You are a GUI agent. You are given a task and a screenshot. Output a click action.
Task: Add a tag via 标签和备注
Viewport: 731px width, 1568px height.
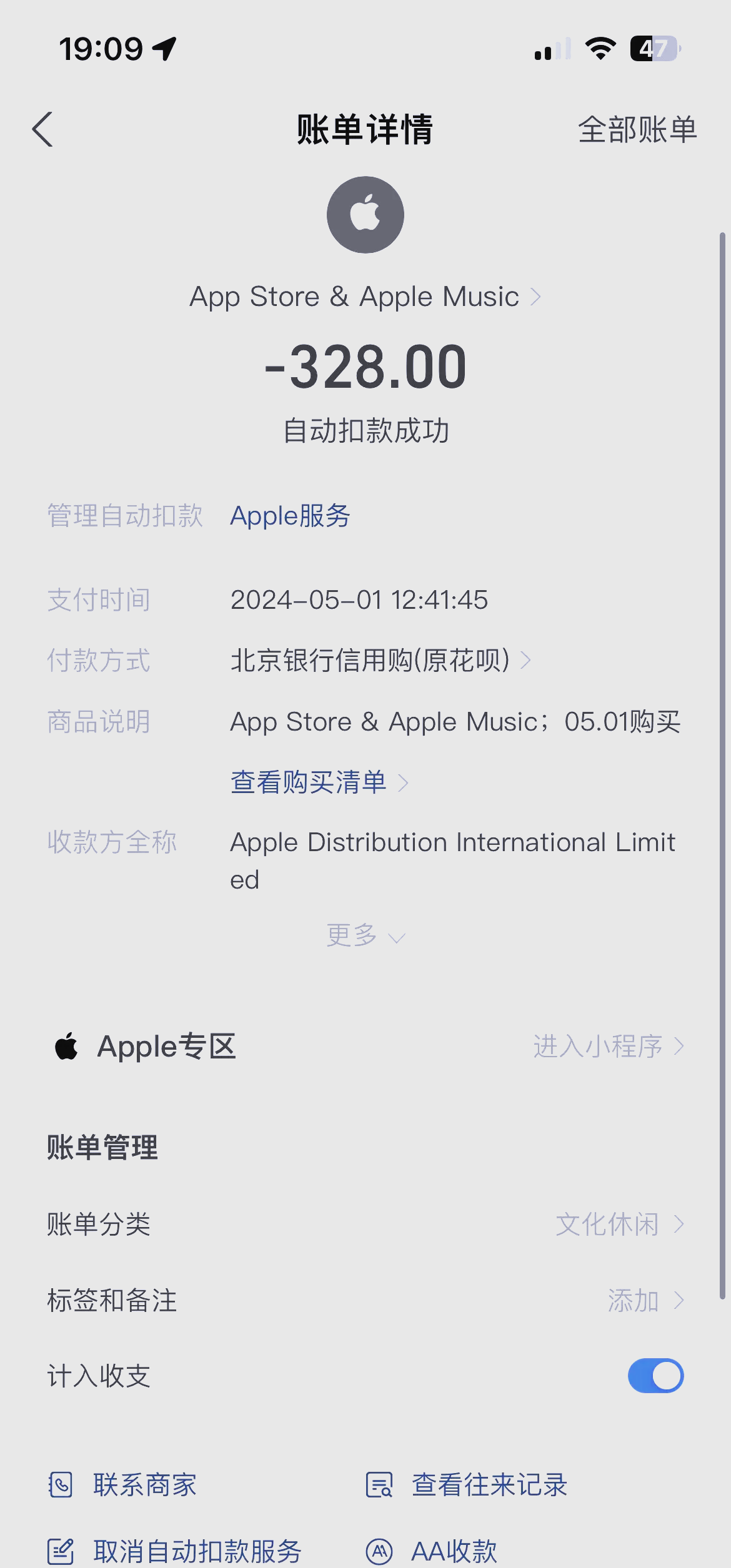click(x=645, y=1301)
